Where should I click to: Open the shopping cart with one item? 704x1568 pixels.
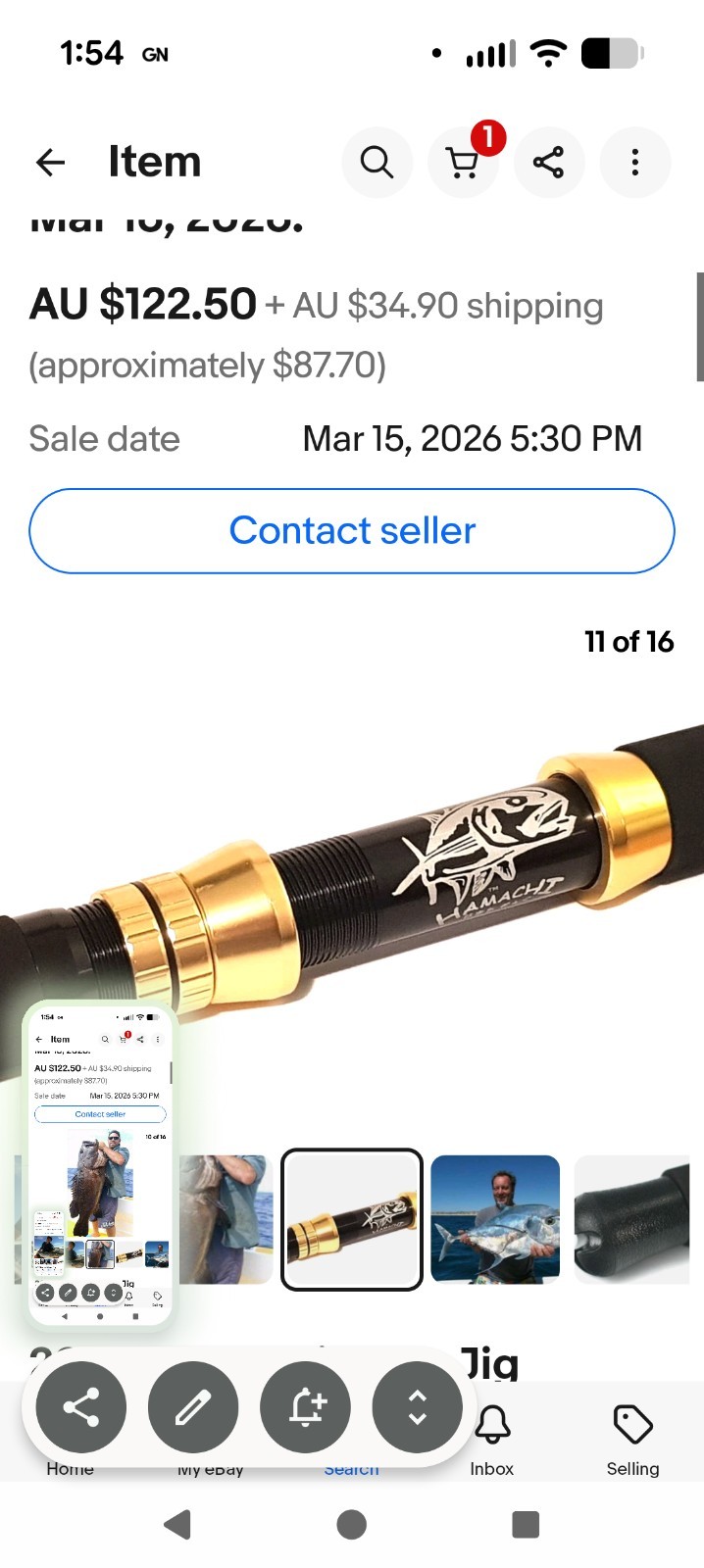coord(463,162)
